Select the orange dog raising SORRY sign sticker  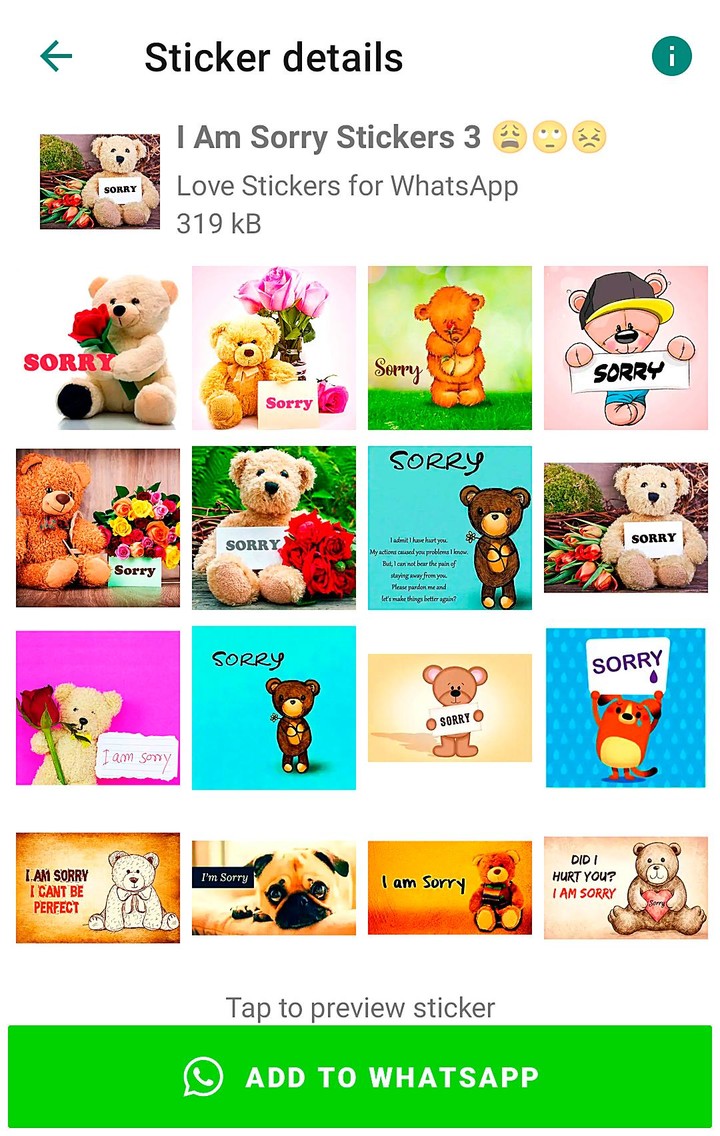[x=625, y=707]
